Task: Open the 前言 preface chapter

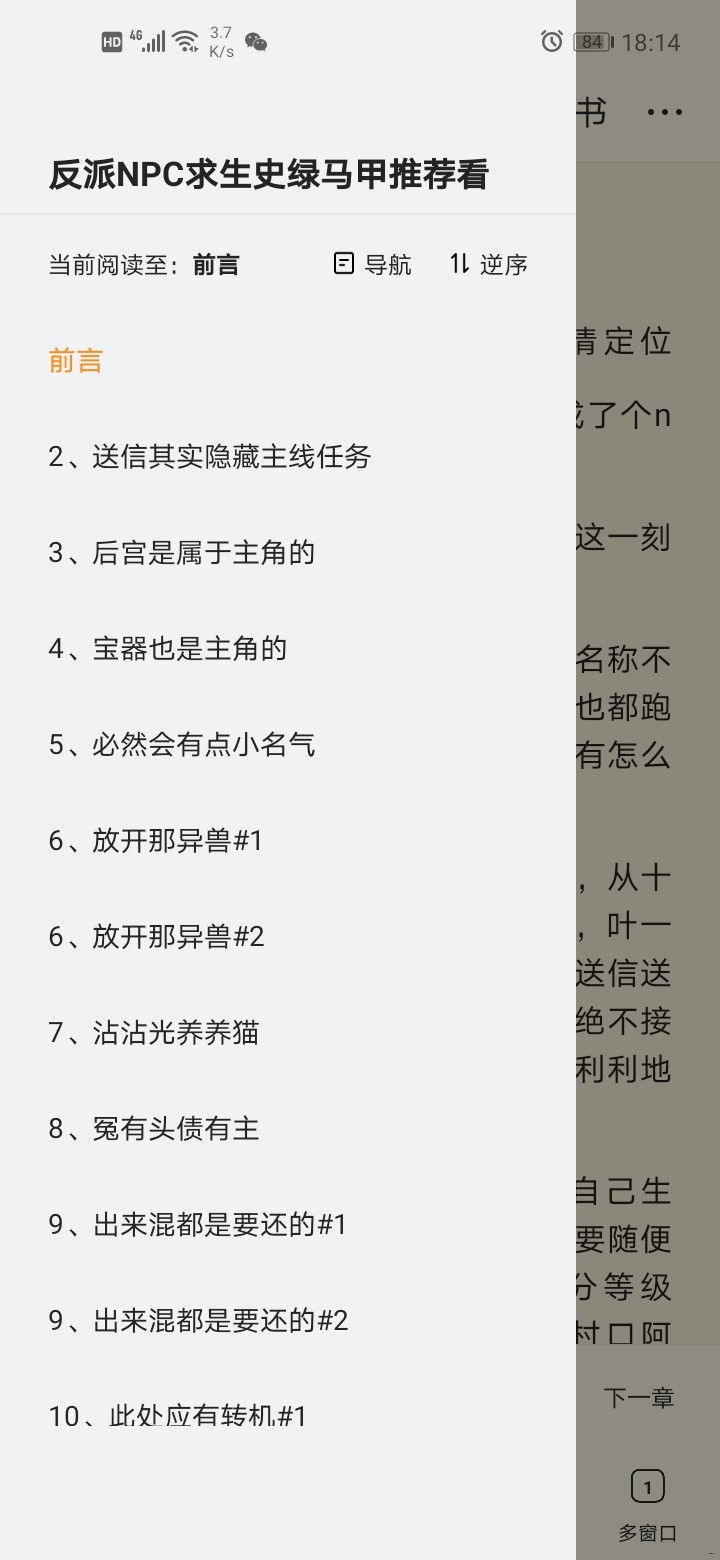Action: tap(76, 360)
